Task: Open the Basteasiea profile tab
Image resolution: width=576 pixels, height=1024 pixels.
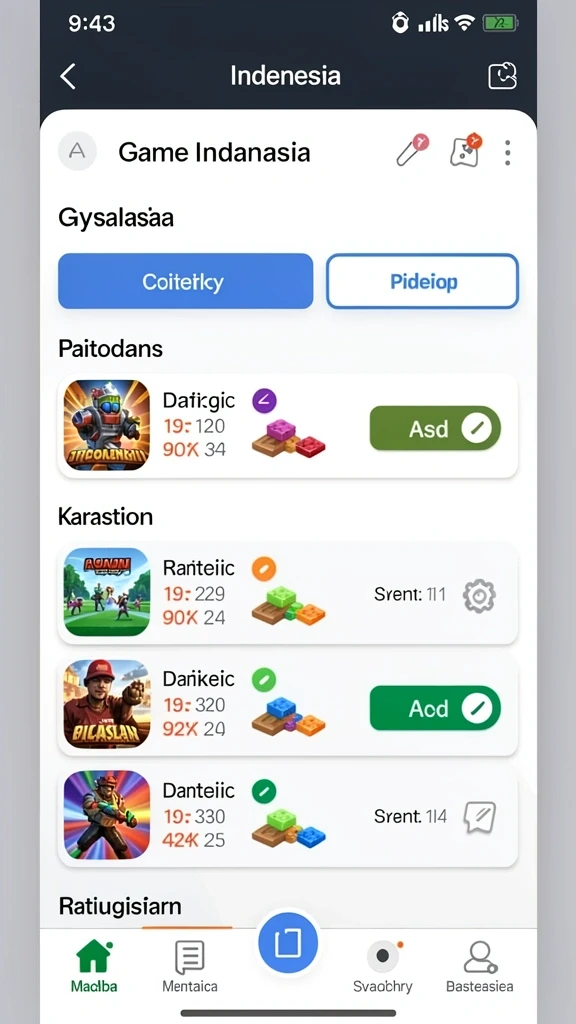Action: [x=479, y=966]
